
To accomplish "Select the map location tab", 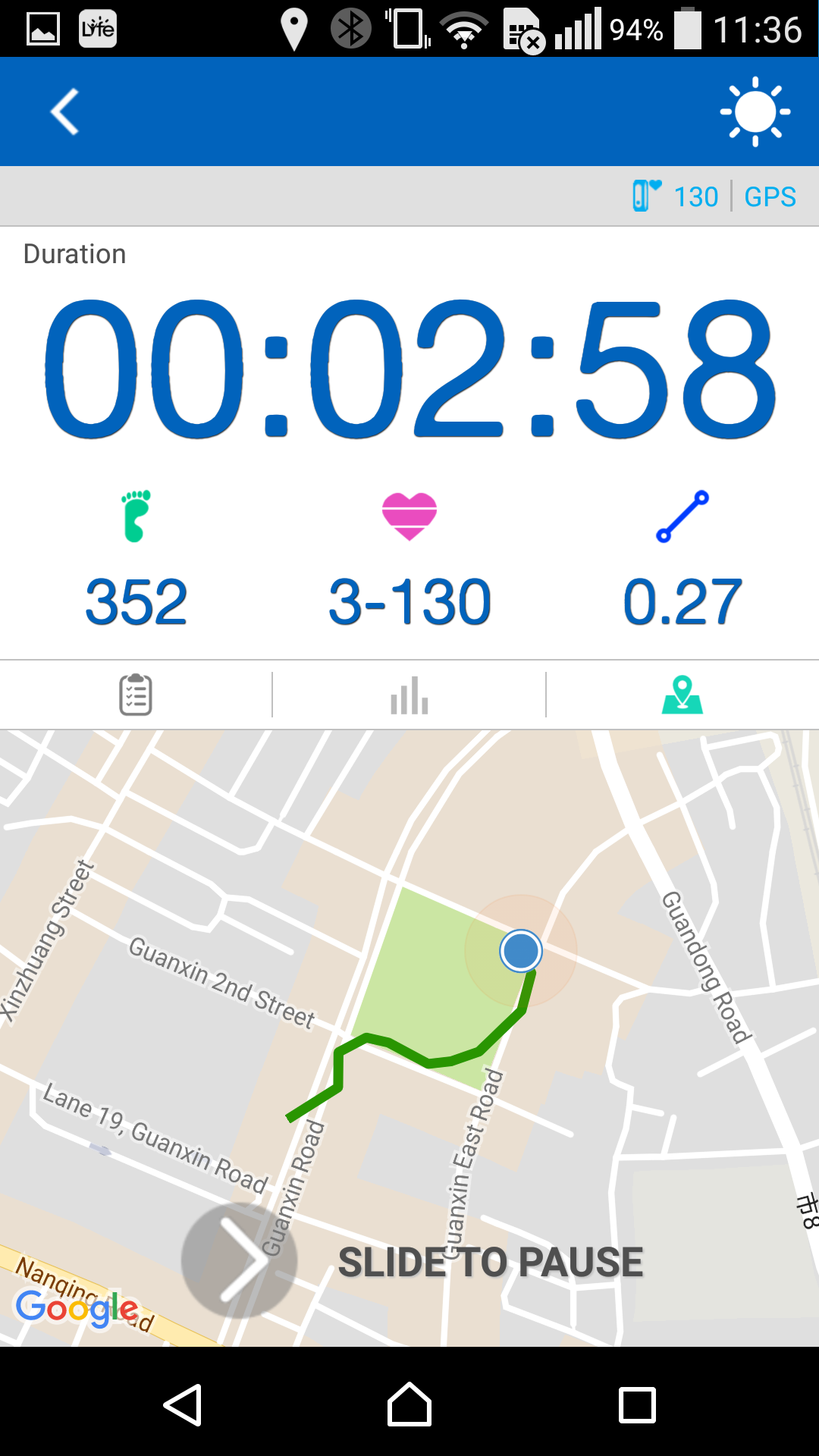I will (x=682, y=695).
